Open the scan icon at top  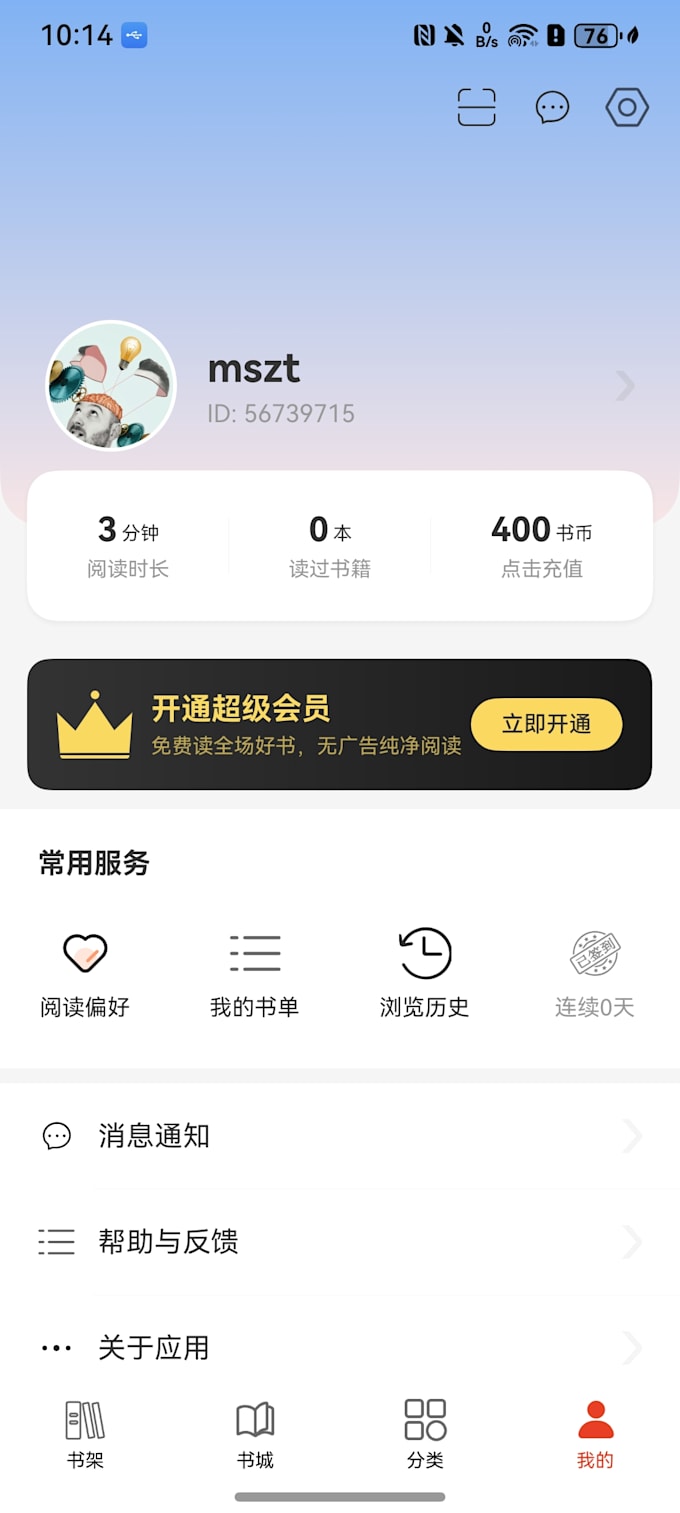pyautogui.click(x=477, y=107)
